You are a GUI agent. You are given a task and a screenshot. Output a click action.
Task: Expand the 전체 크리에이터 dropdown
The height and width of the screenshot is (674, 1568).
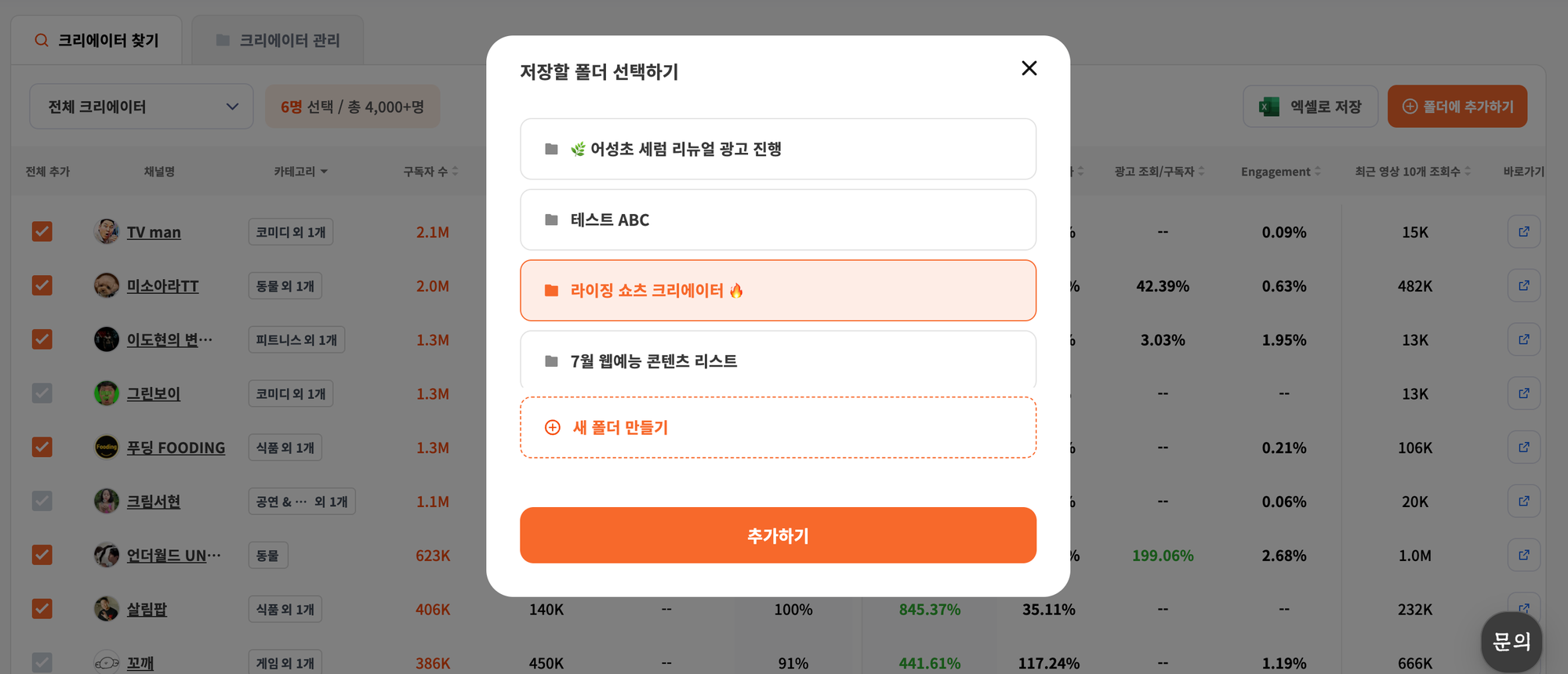point(141,107)
